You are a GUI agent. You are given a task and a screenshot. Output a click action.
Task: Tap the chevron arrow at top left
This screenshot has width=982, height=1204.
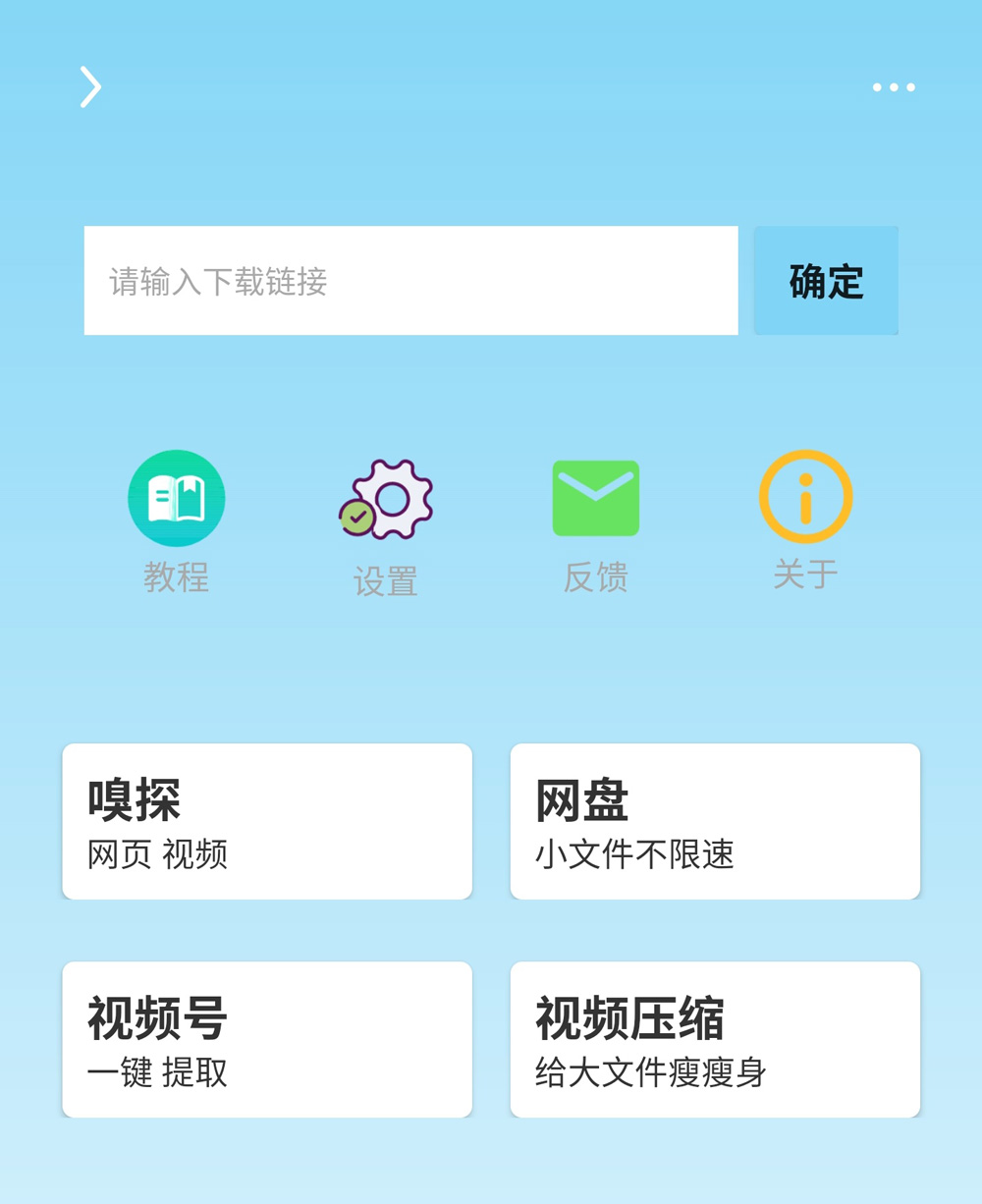89,86
